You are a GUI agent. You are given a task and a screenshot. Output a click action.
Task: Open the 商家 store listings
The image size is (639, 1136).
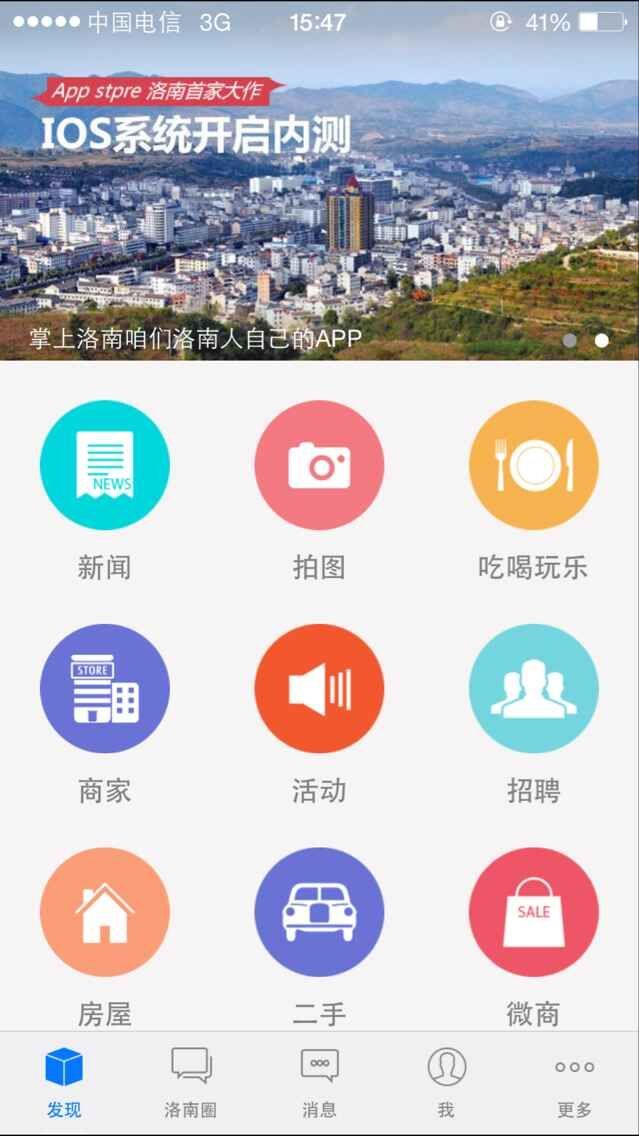pyautogui.click(x=105, y=689)
